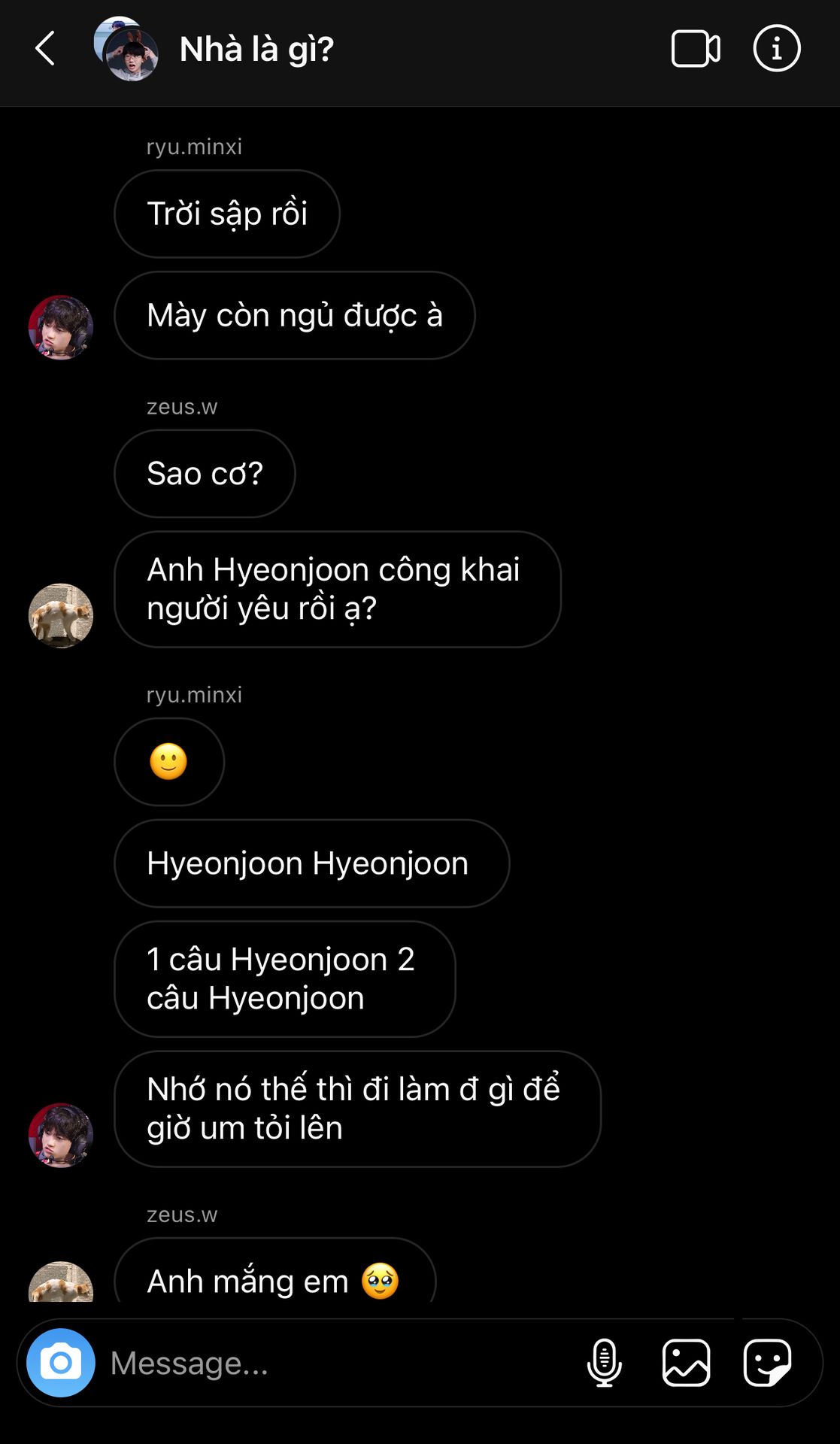
Task: Open the "Nhà là gì?" group profile
Action: [256, 50]
